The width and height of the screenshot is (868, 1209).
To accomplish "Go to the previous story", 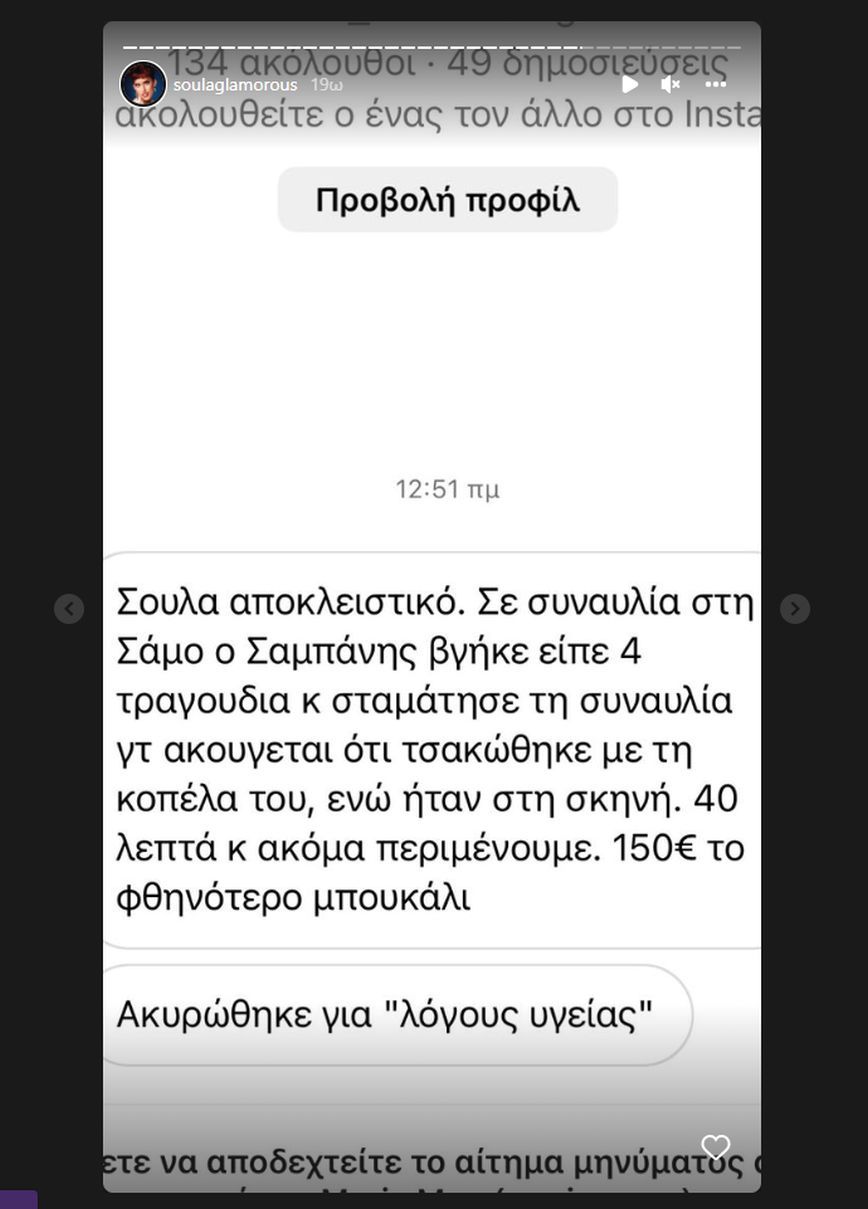I will click(69, 608).
